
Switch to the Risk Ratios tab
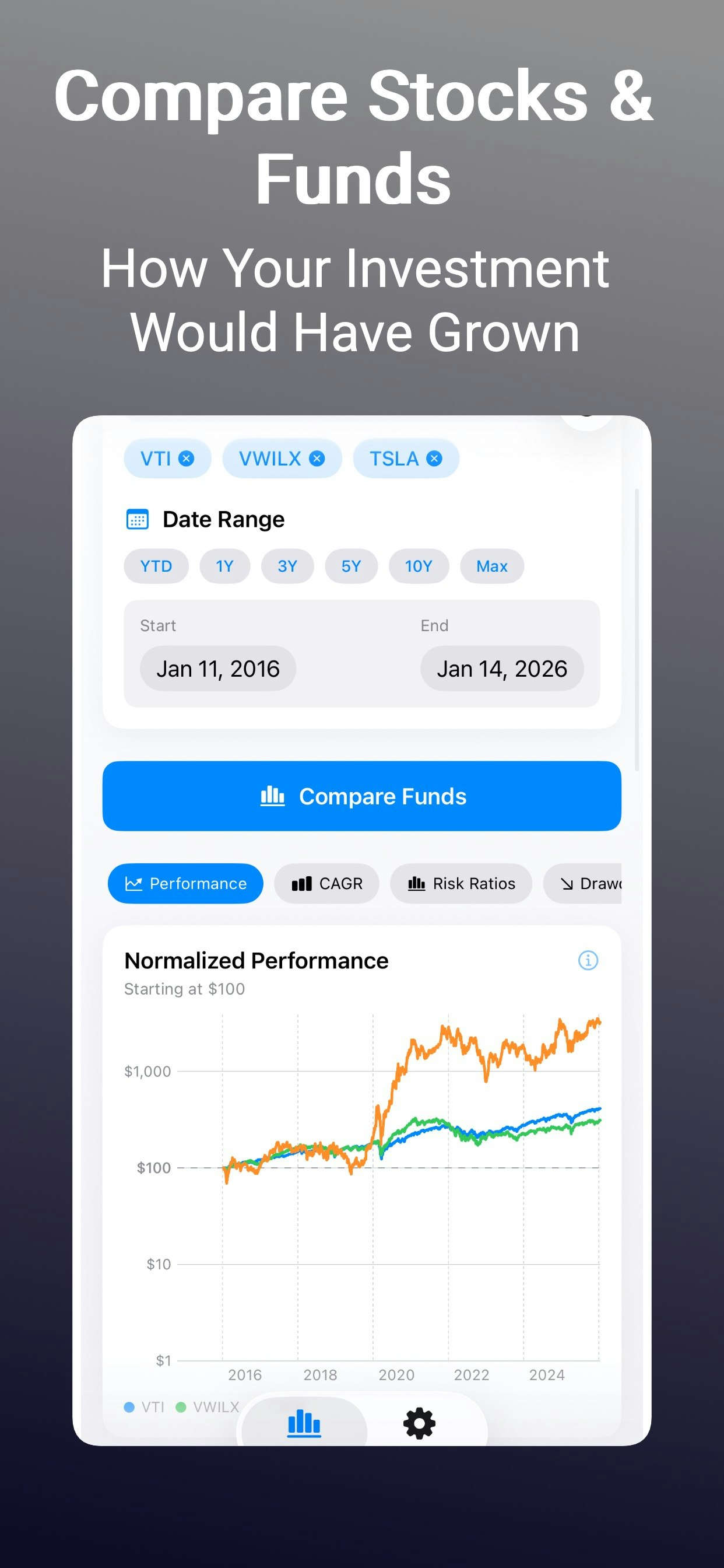461,883
